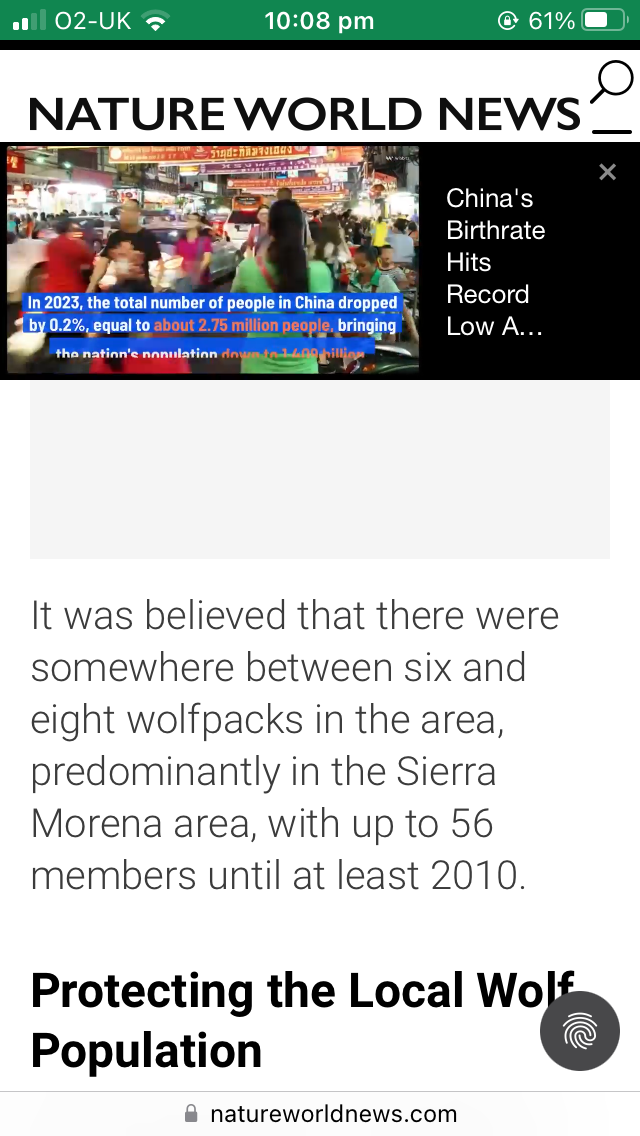Play the China's Birthrate video thumbnail
The width and height of the screenshot is (640, 1136).
pos(213,260)
